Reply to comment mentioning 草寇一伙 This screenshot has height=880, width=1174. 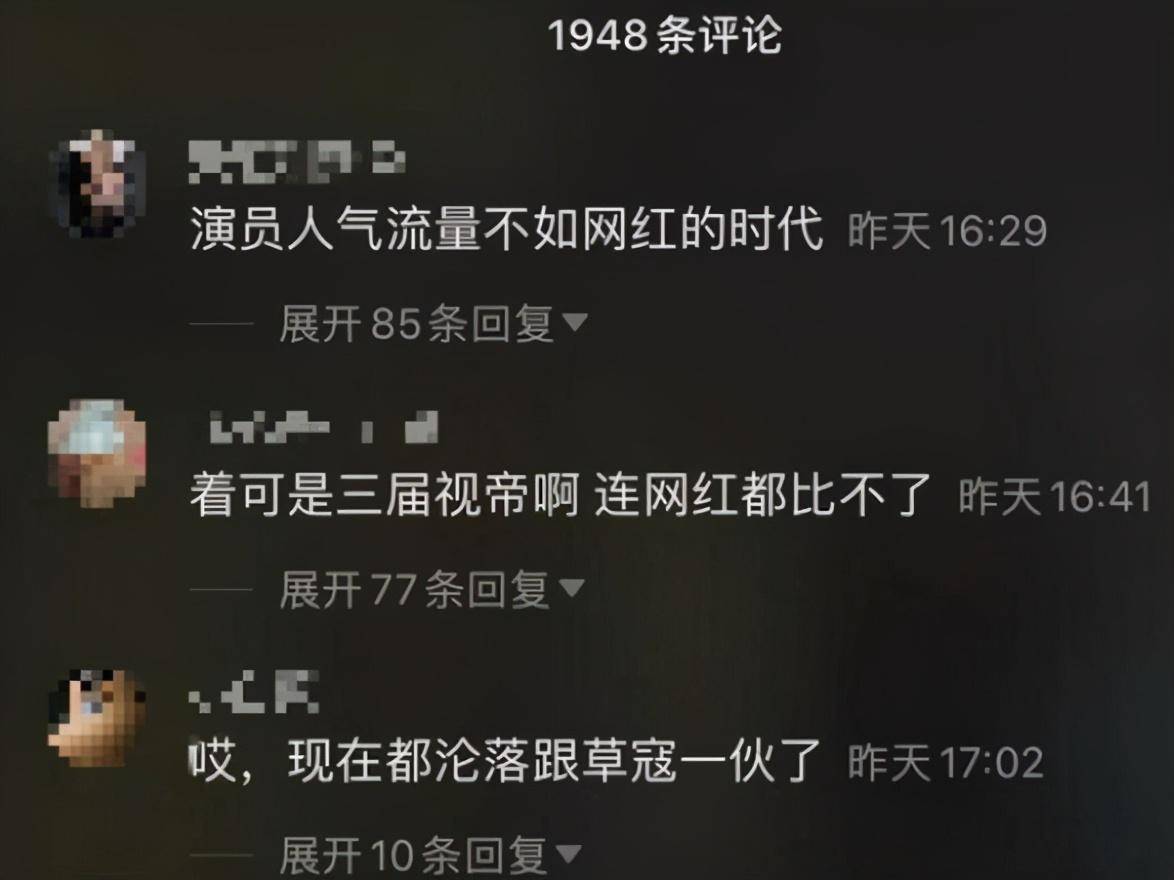pyautogui.click(x=506, y=763)
